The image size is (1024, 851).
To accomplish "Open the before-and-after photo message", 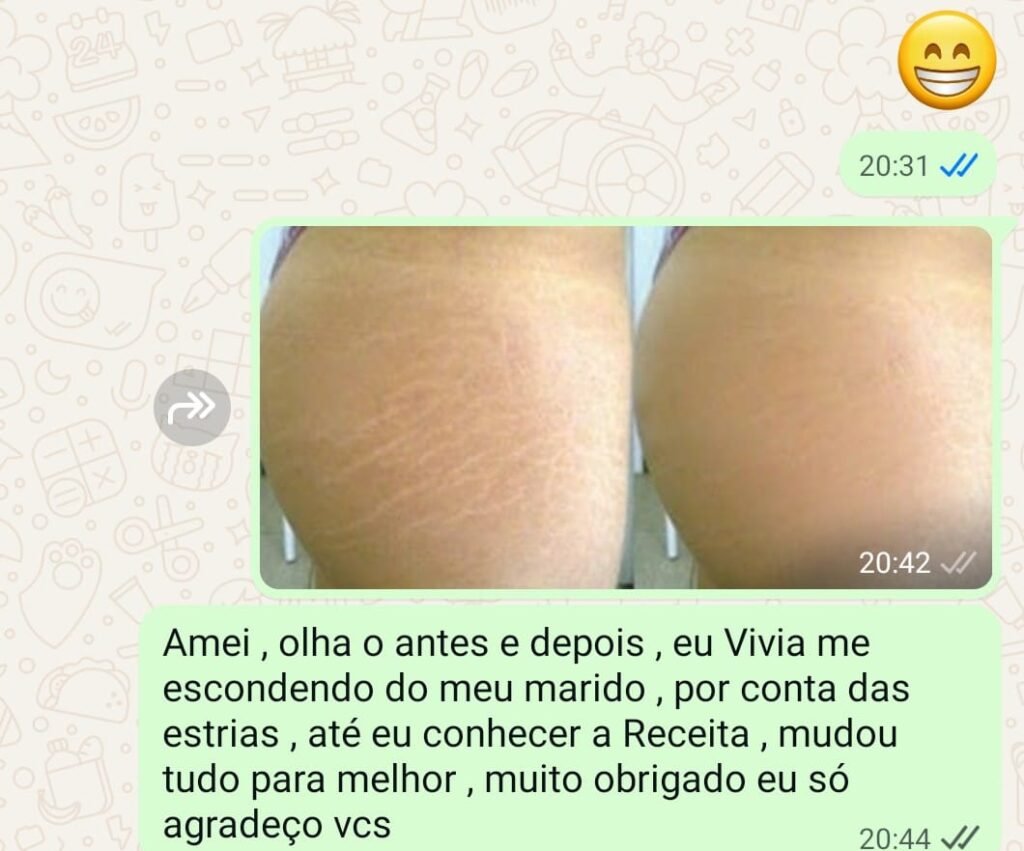I will click(x=625, y=407).
